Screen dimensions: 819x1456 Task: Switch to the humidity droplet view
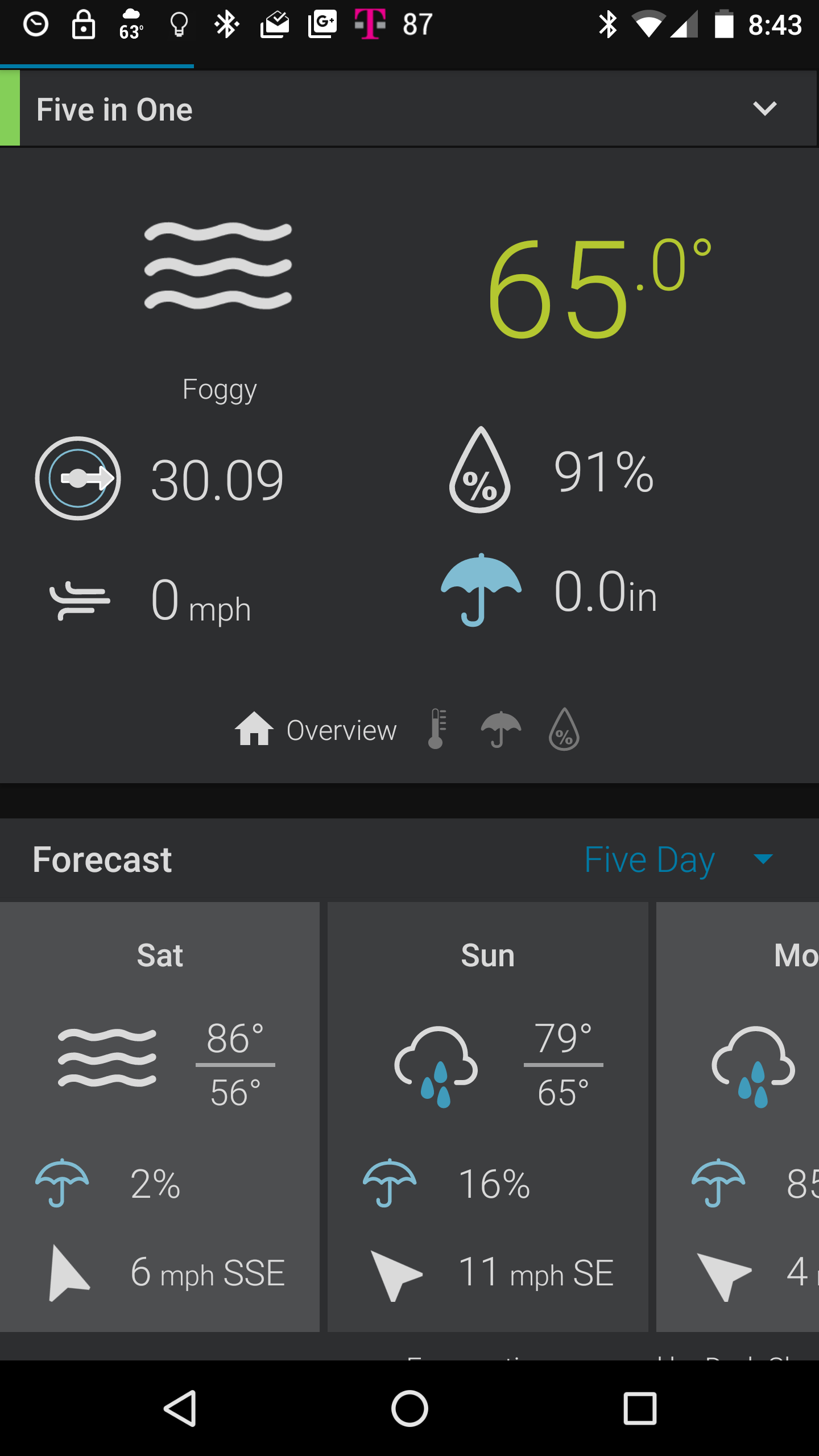[564, 729]
